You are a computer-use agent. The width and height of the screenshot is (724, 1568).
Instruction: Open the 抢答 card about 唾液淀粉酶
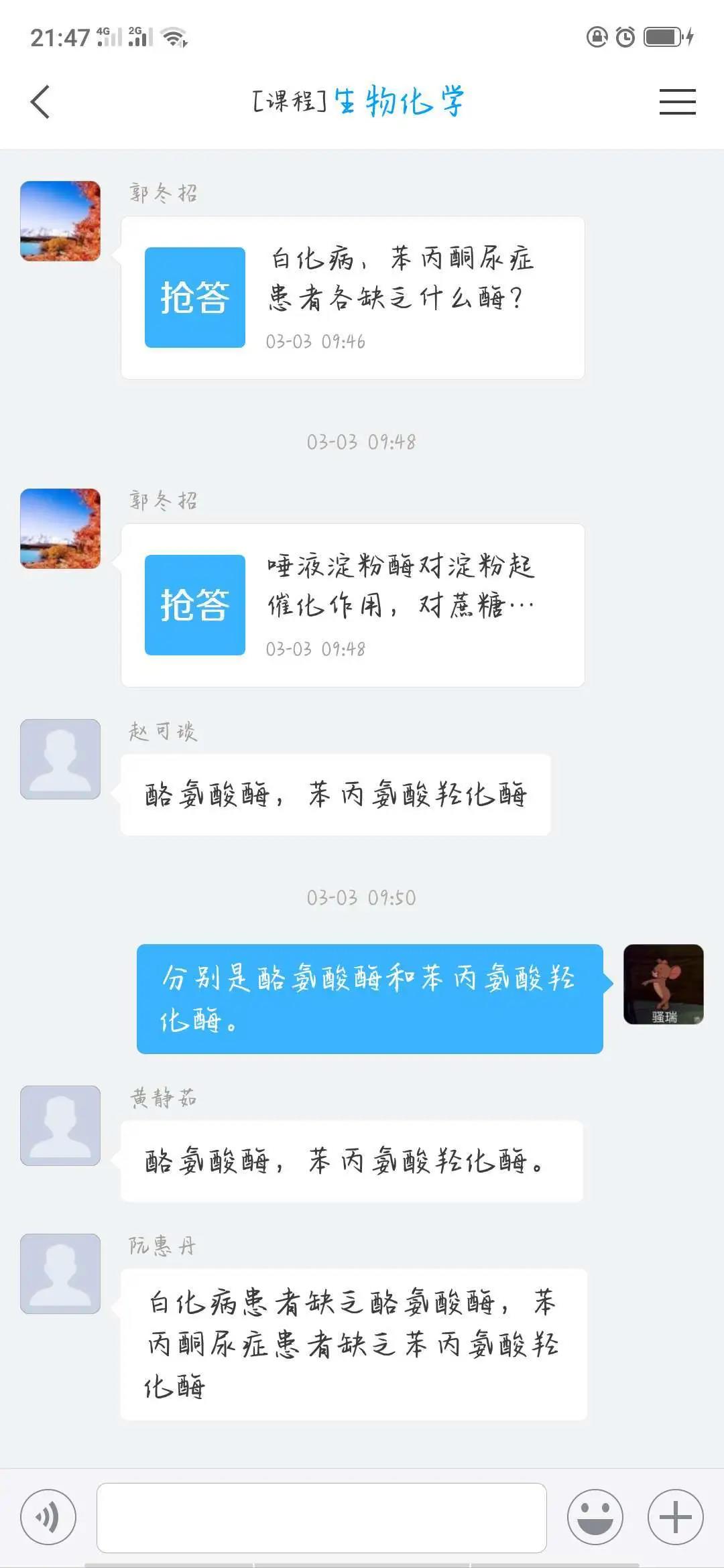click(353, 605)
